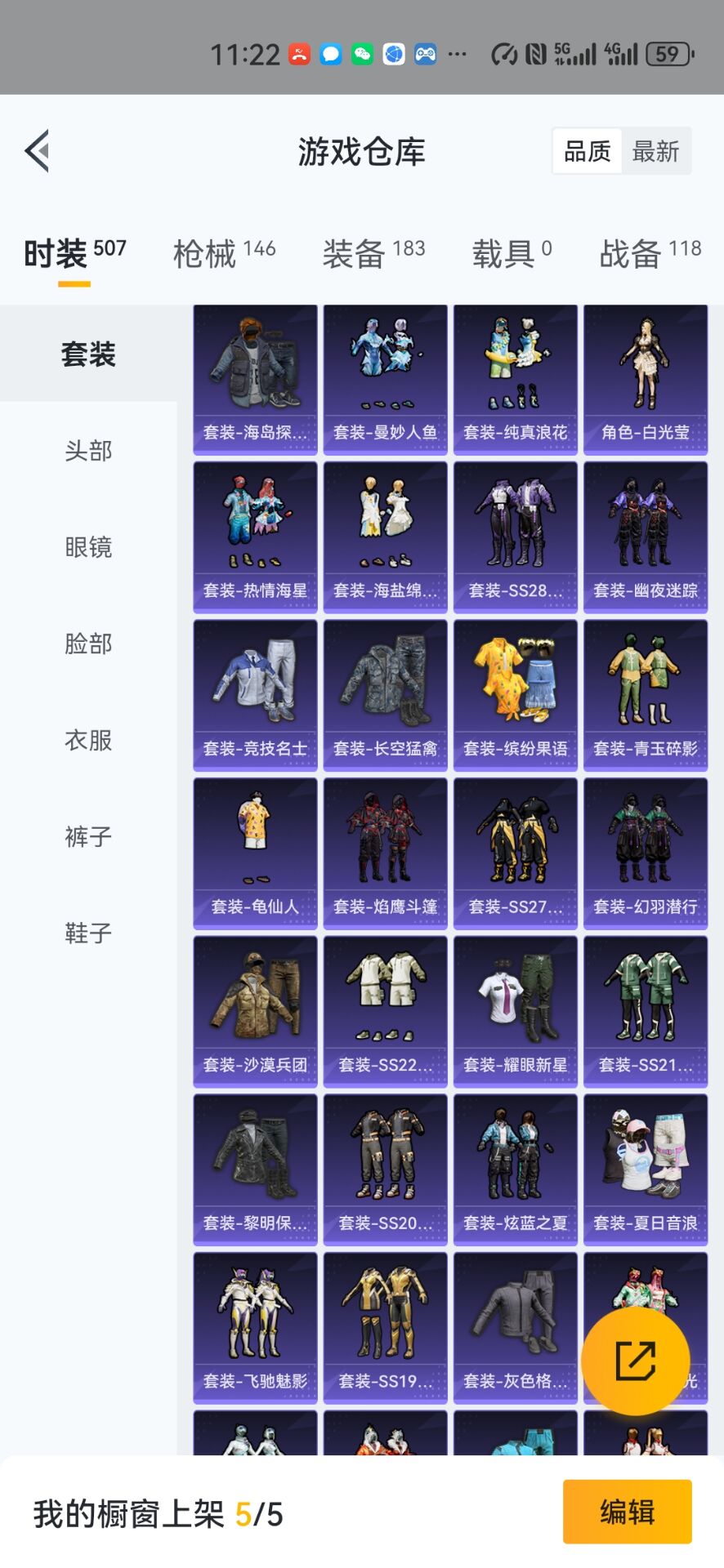View the 套装-龟仙人 outfit
The height and width of the screenshot is (1568, 724).
pos(255,853)
